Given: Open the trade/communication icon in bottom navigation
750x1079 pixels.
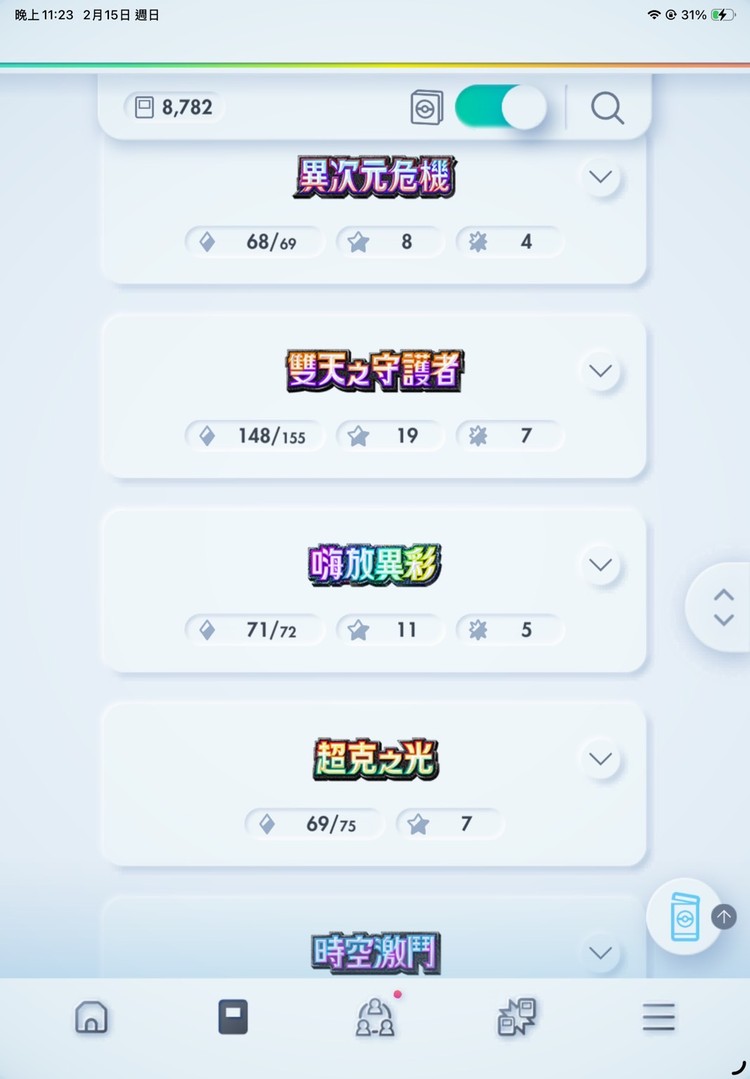Looking at the screenshot, I should click(x=516, y=1017).
